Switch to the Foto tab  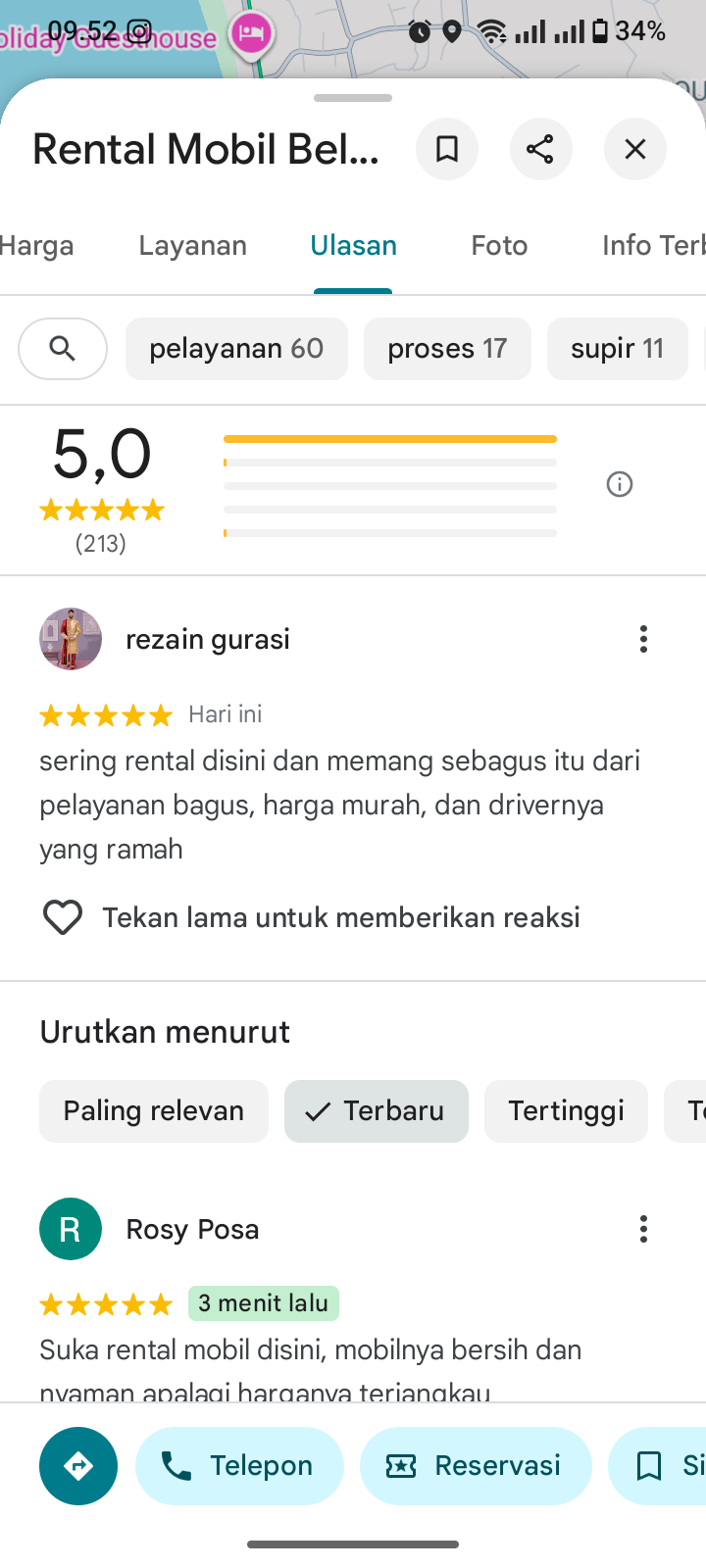pyautogui.click(x=499, y=245)
